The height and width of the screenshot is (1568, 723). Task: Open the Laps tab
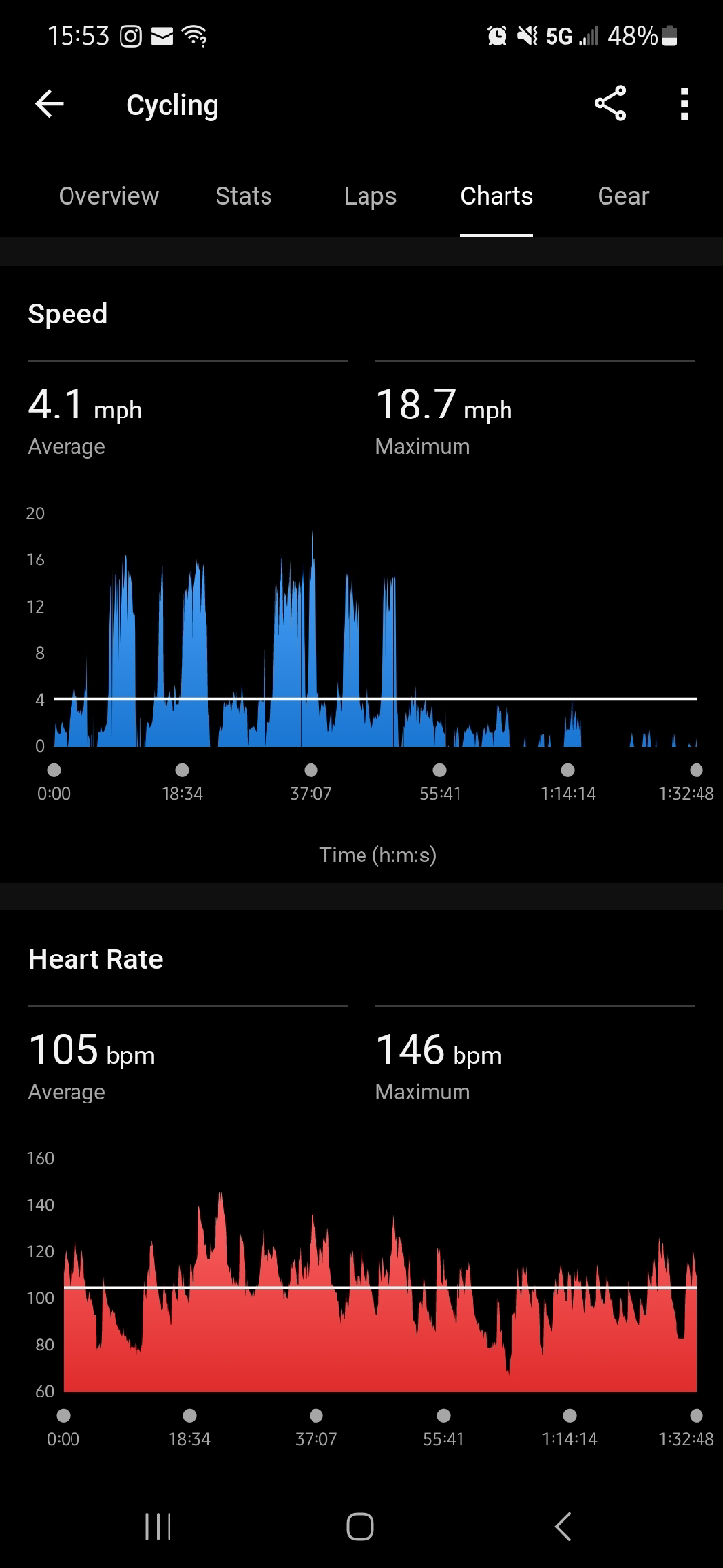(x=370, y=196)
